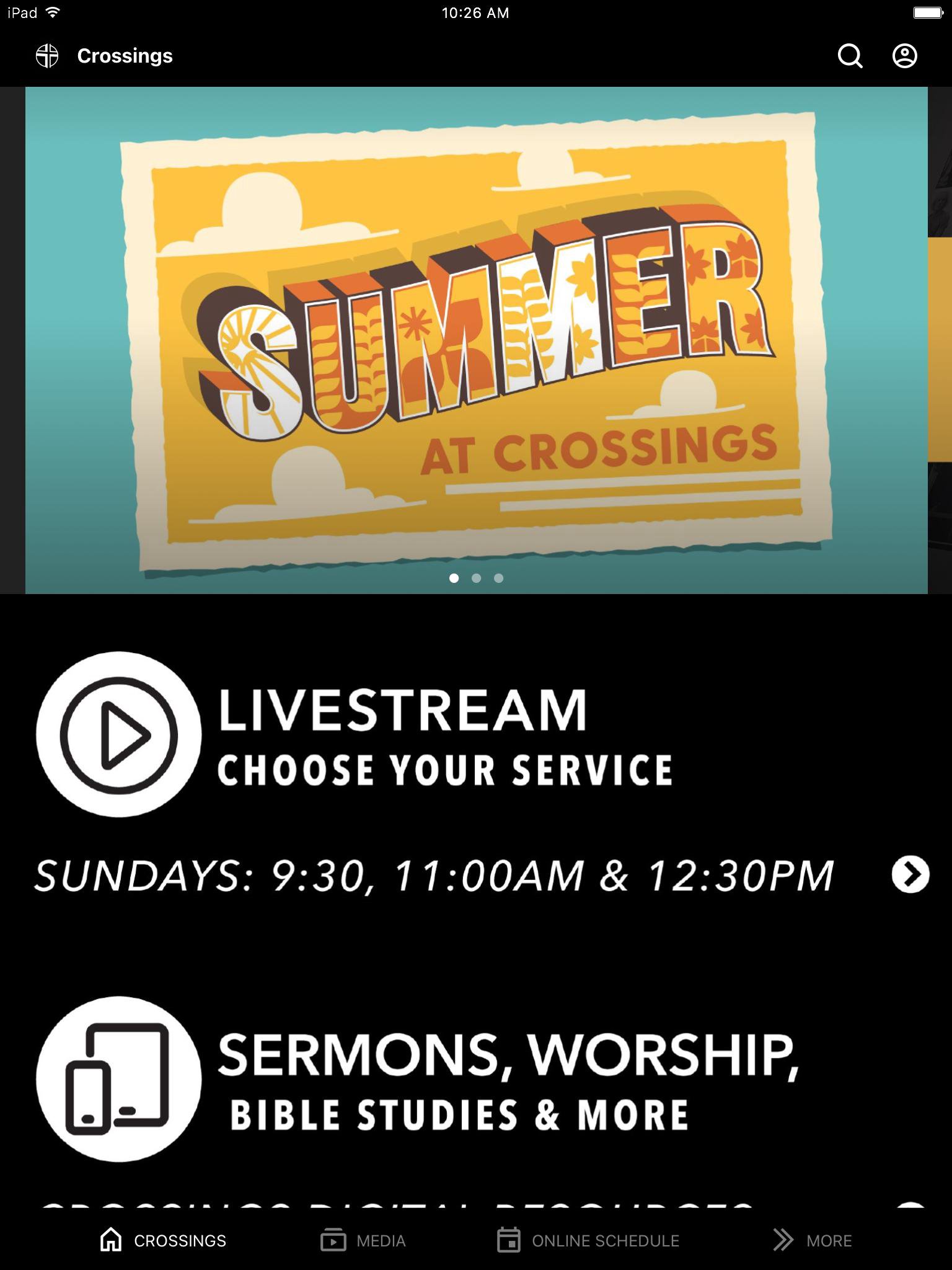This screenshot has height=1270, width=952.
Task: Open the user profile icon
Action: click(x=904, y=56)
